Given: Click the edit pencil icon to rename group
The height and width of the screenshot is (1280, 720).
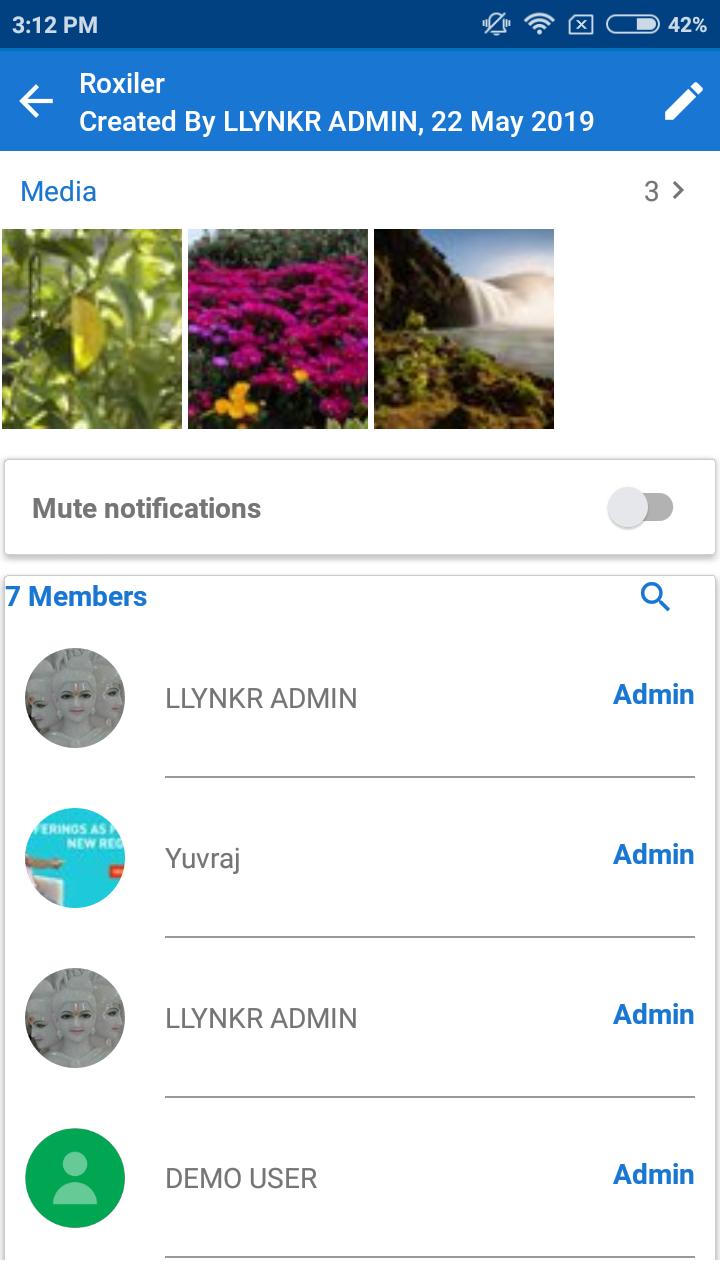Looking at the screenshot, I should coord(683,100).
